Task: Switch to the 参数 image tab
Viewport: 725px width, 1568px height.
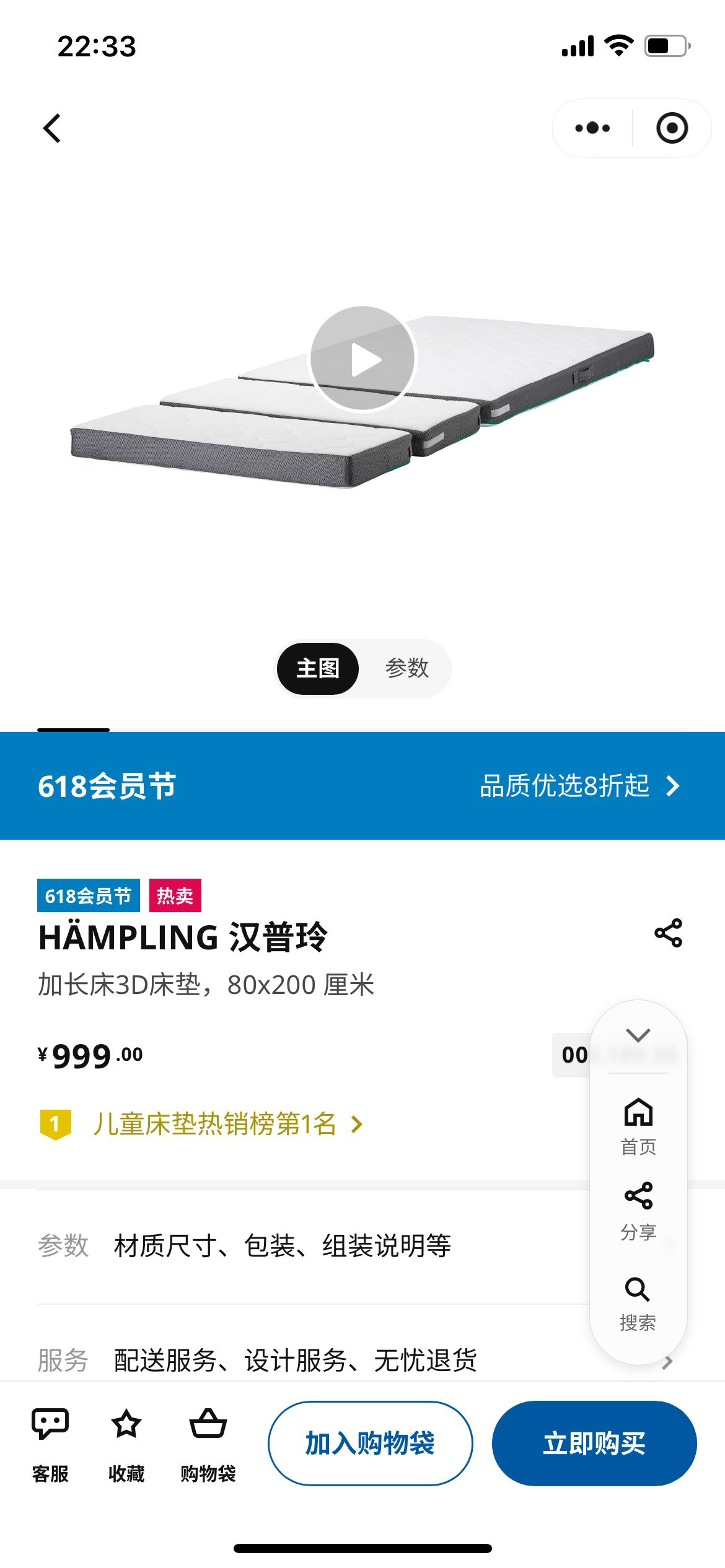Action: [406, 668]
